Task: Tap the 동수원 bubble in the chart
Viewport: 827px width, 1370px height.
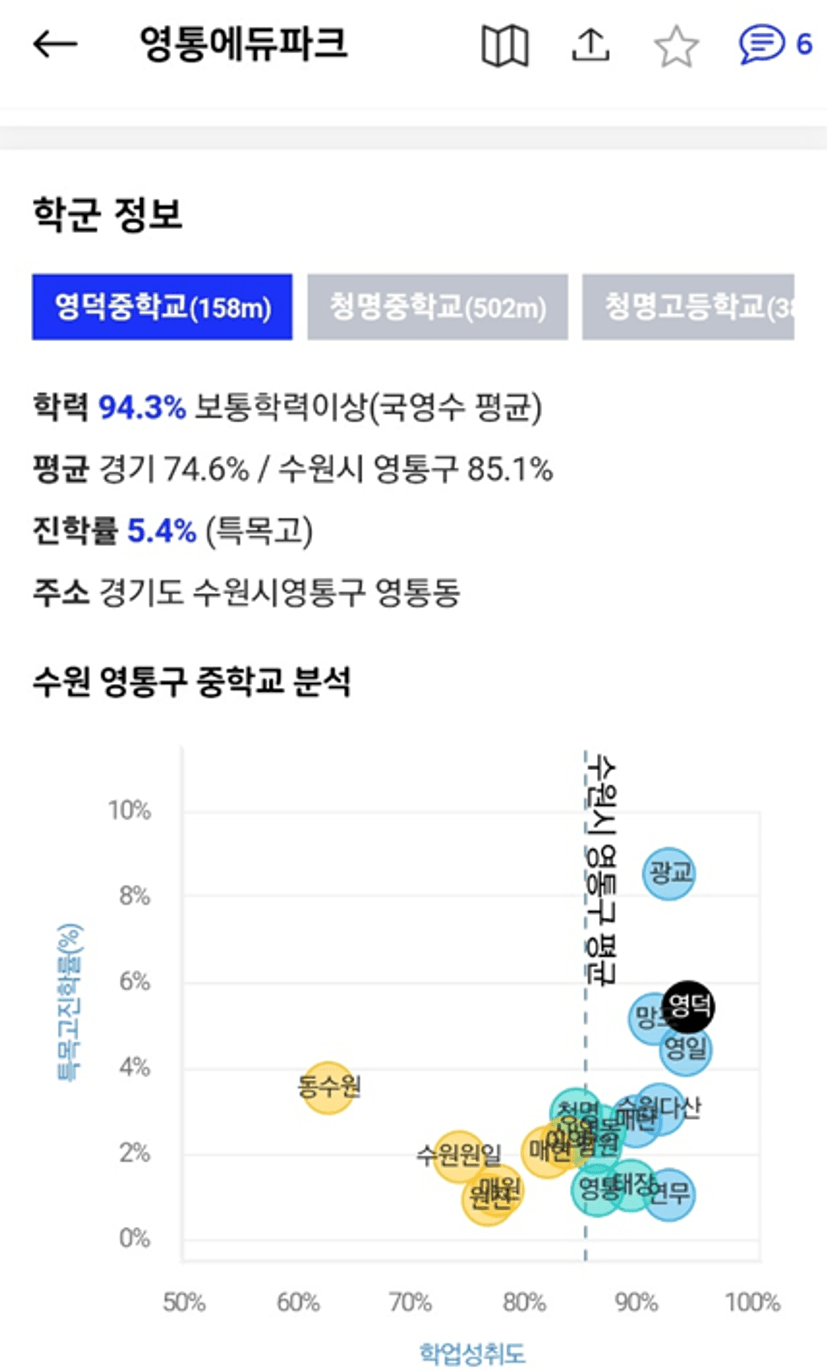Action: click(328, 1086)
